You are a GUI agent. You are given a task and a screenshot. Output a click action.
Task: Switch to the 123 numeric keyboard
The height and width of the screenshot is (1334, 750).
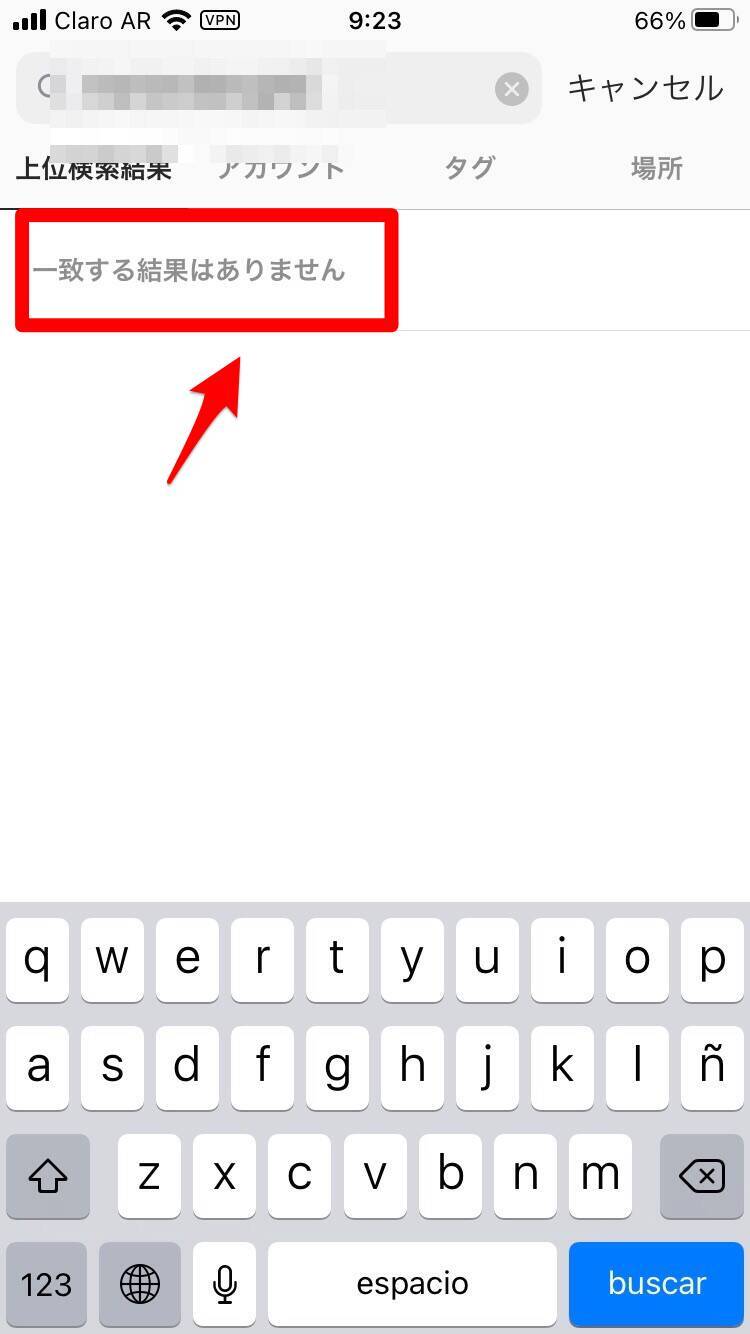tap(46, 1283)
